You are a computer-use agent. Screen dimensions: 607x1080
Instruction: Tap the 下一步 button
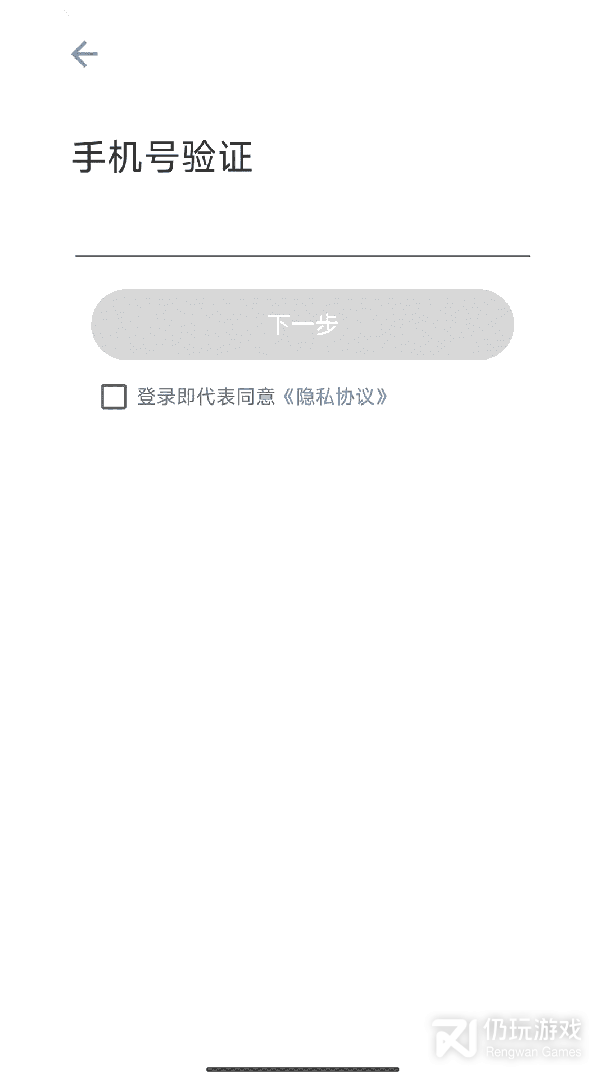coord(302,325)
